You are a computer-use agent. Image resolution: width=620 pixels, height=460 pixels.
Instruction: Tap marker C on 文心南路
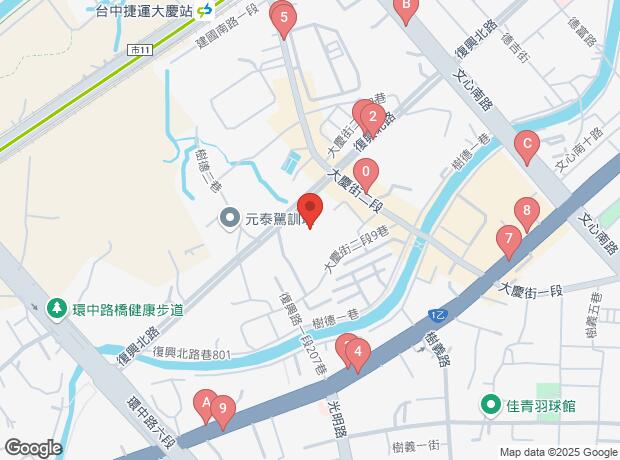(x=526, y=146)
